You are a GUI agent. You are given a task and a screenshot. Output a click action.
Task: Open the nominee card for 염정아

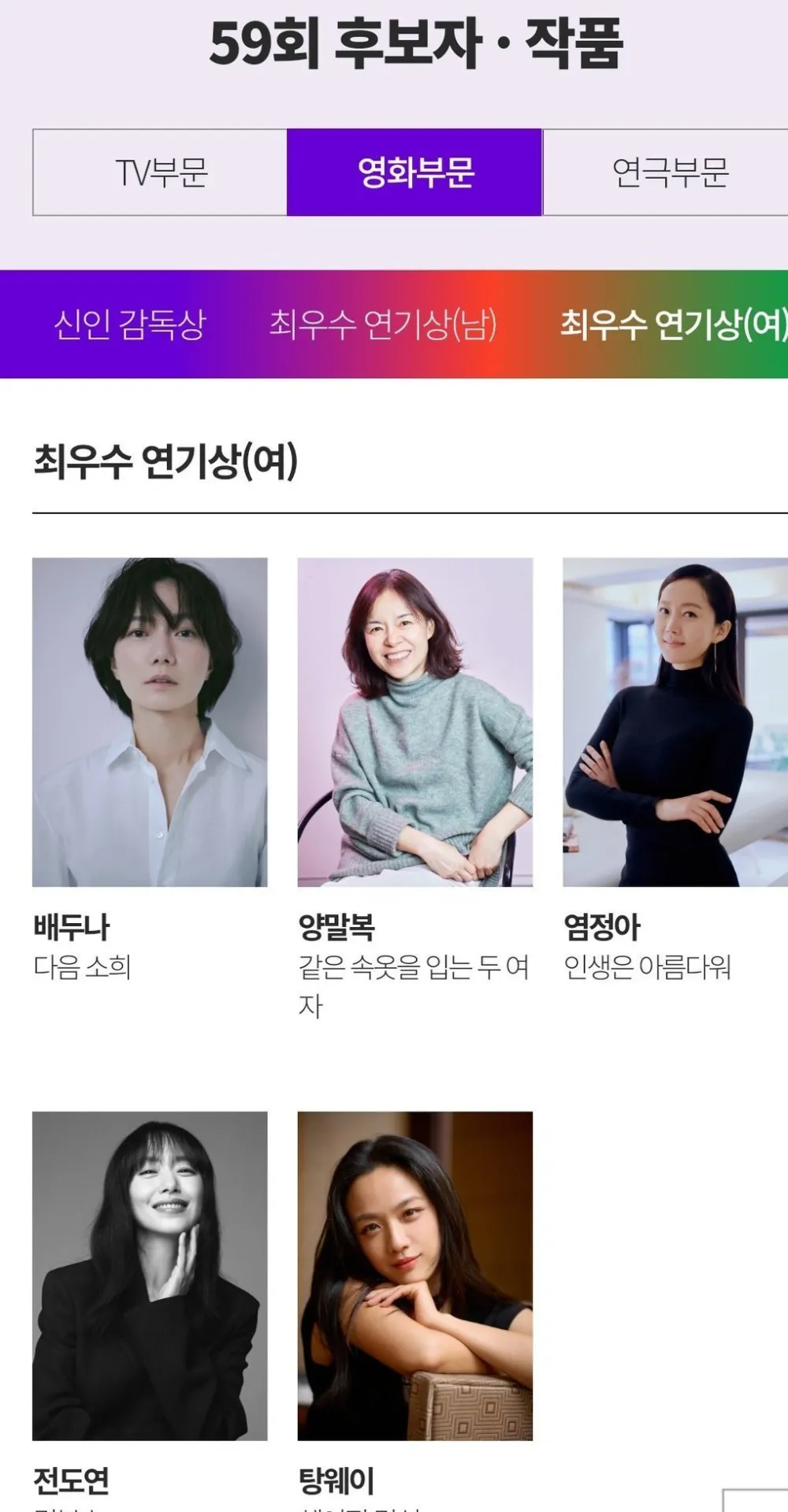point(675,722)
